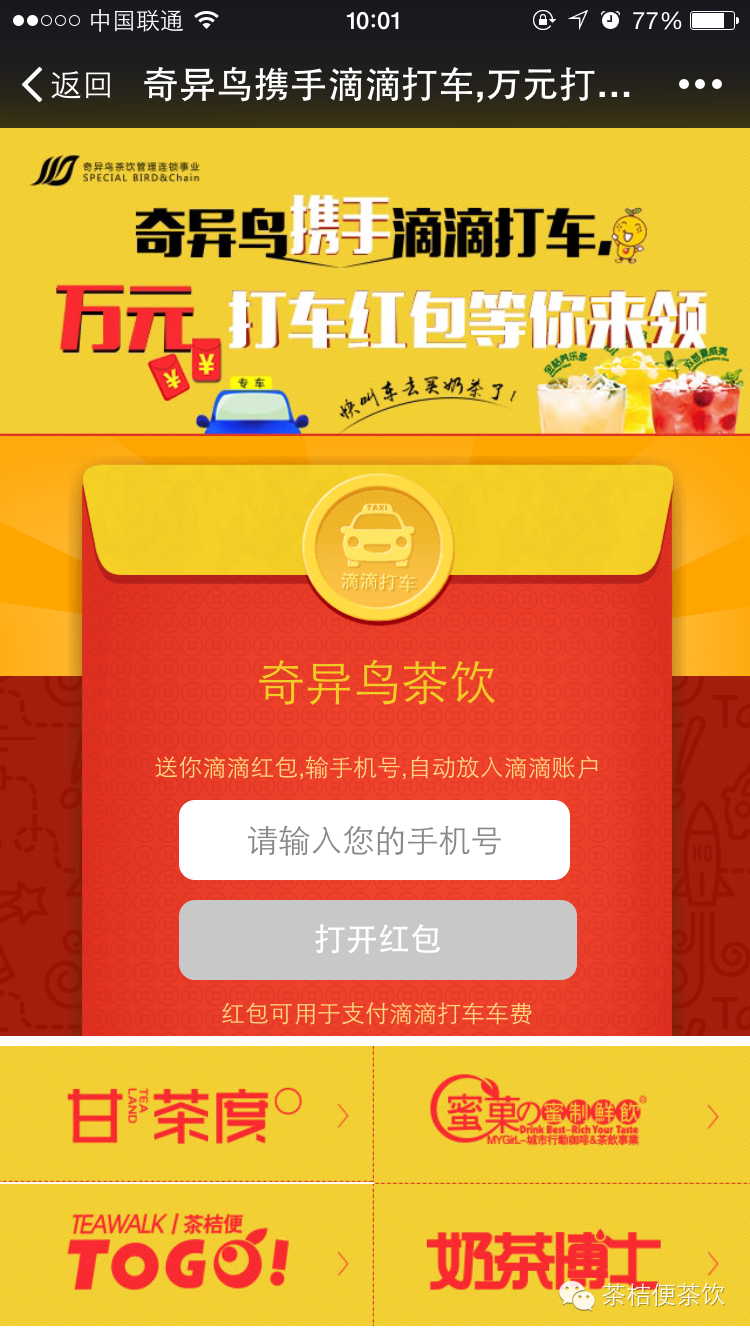Image resolution: width=750 pixels, height=1334 pixels.
Task: Go back using the 返回 button
Action: tap(66, 85)
